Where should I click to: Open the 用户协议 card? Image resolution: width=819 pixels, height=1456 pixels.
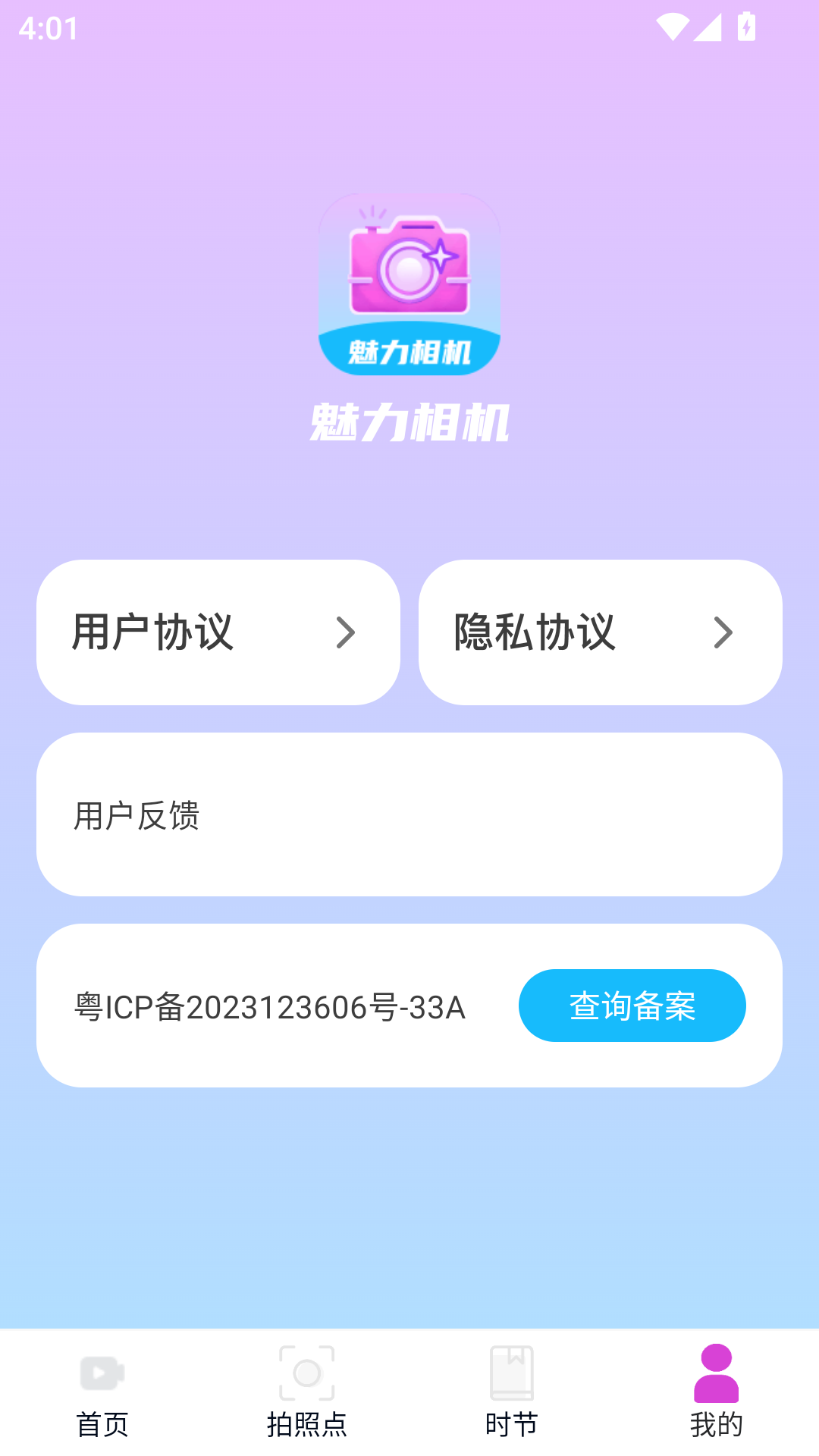[218, 632]
